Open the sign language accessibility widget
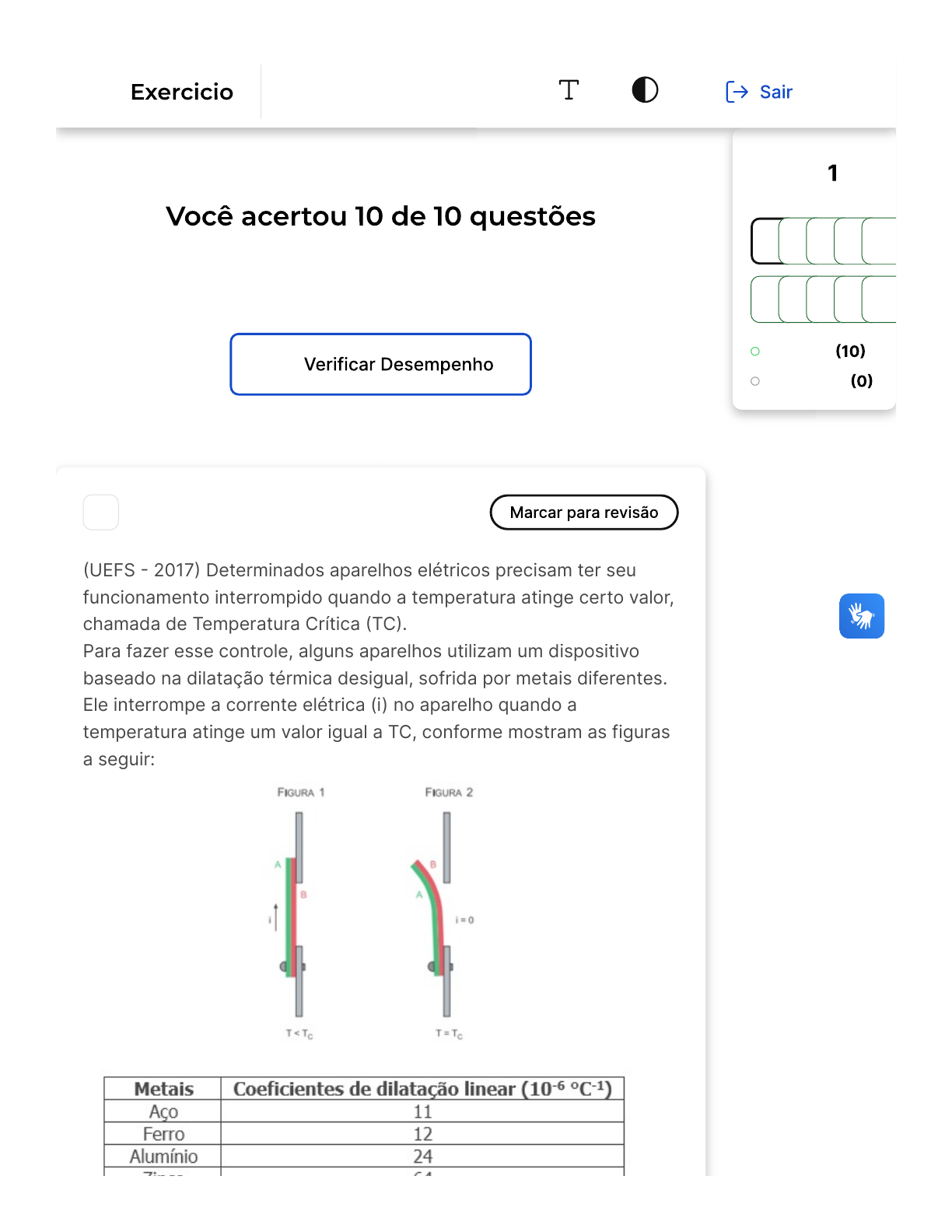This screenshot has width=952, height=1232. [x=861, y=616]
